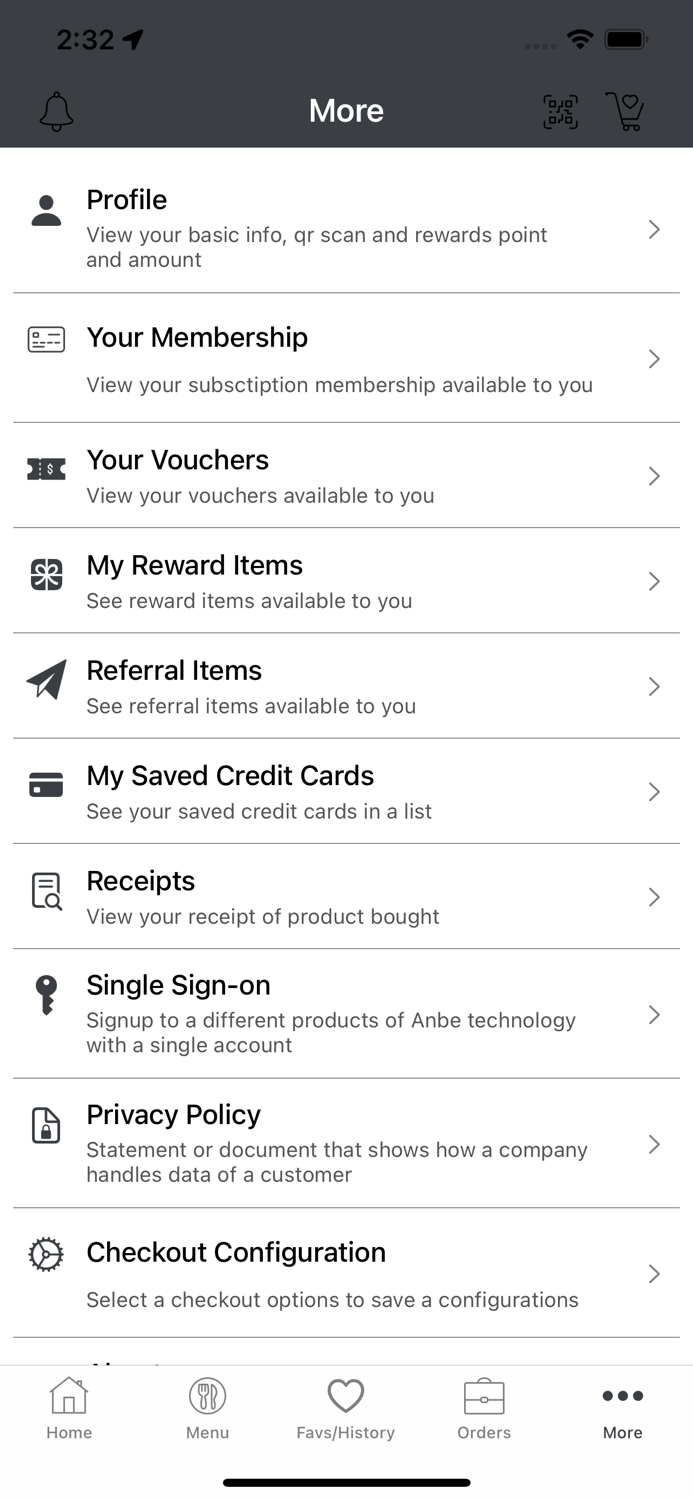Switch to the Menu tab
Image resolution: width=693 pixels, height=1500 pixels.
pyautogui.click(x=208, y=1409)
